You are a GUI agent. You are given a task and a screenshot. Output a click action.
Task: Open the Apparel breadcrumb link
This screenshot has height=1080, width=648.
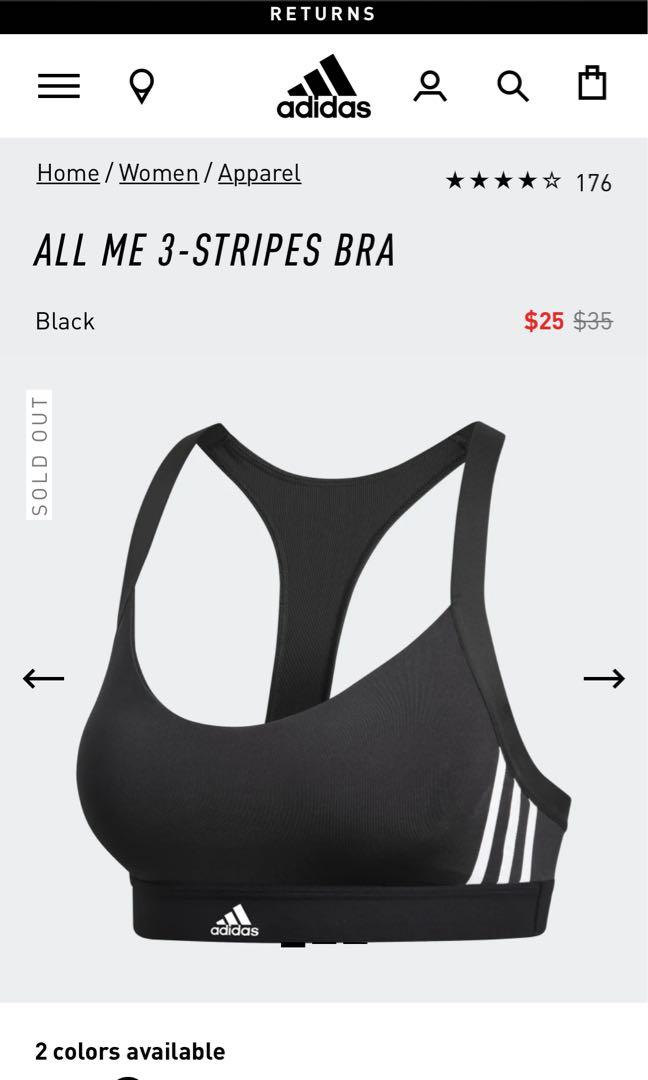click(259, 173)
